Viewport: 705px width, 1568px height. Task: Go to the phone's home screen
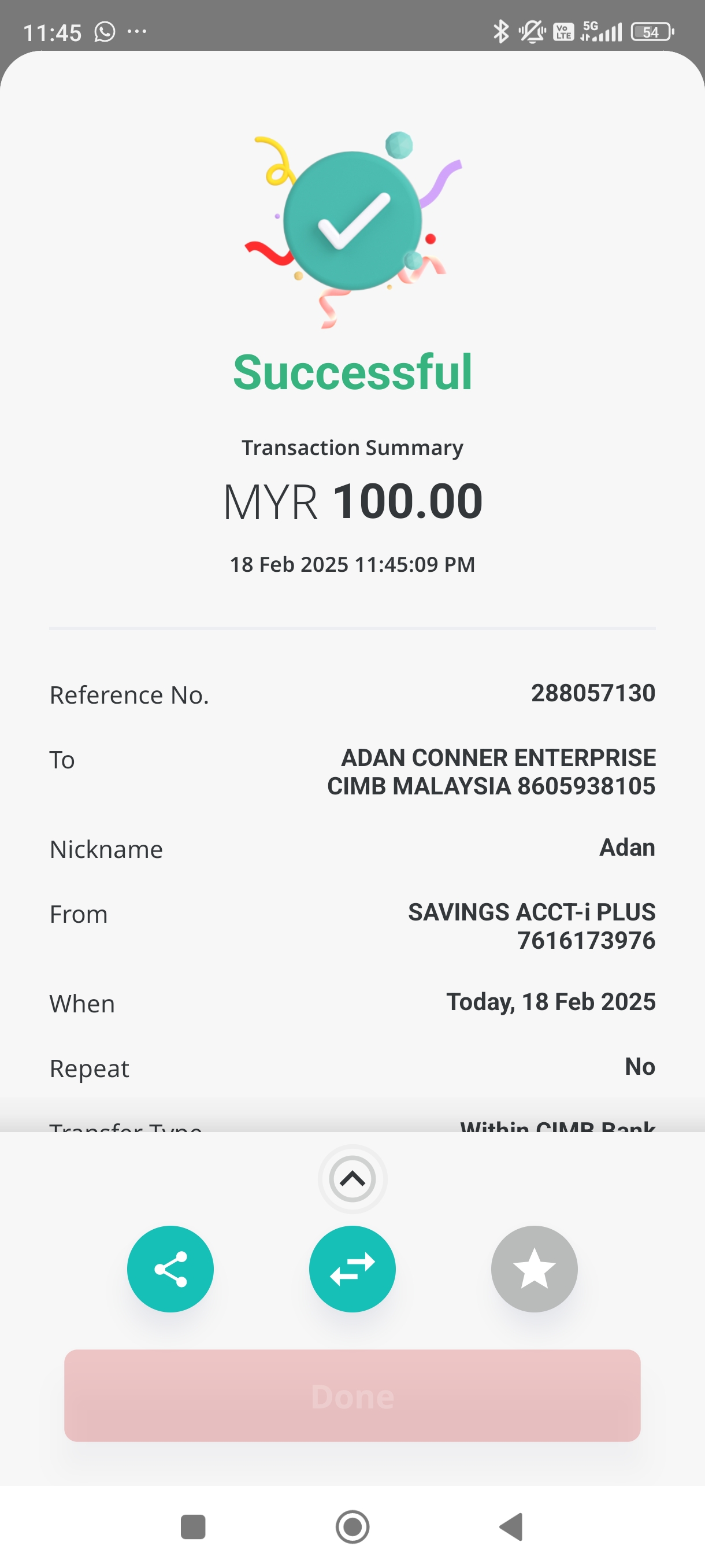pyautogui.click(x=352, y=1526)
